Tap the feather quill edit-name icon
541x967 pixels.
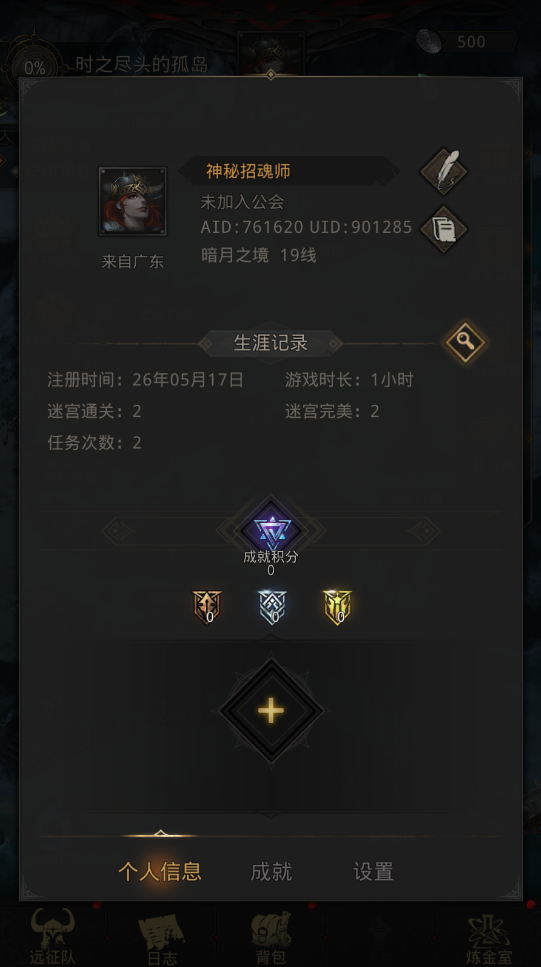444,171
